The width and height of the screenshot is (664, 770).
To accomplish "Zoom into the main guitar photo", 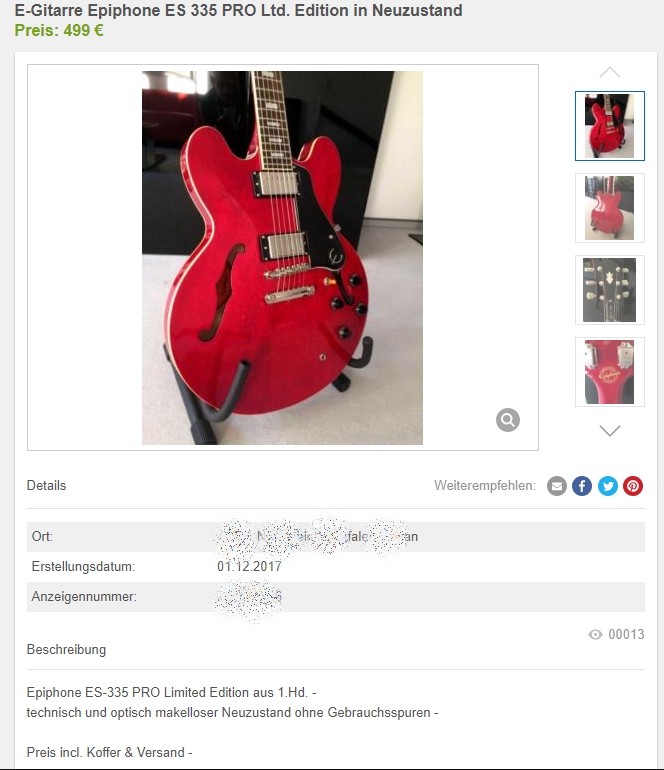I will click(x=508, y=420).
